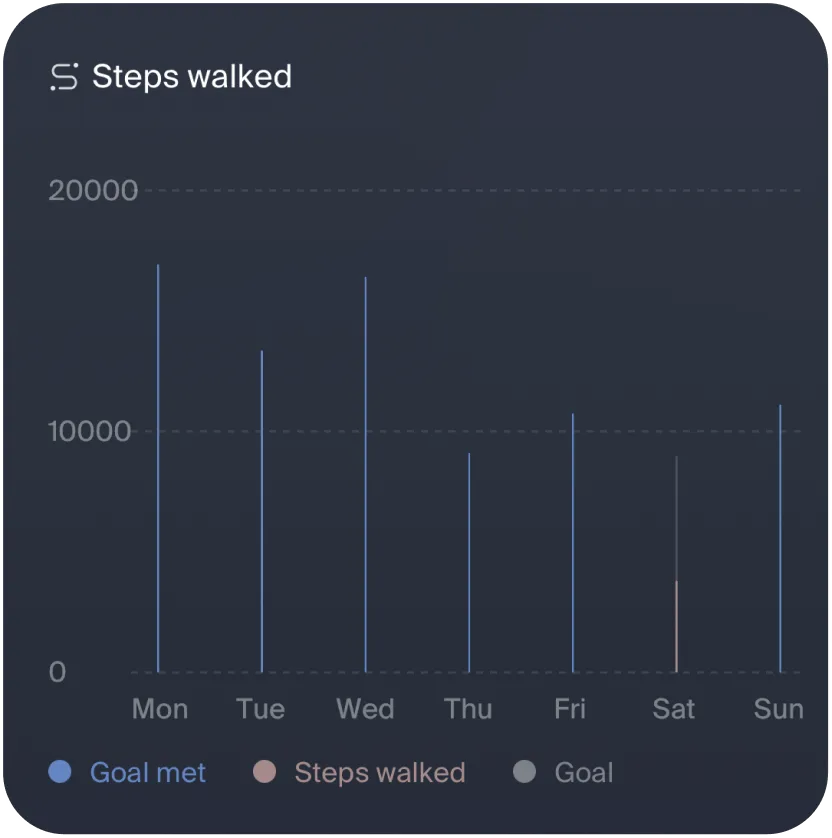Toggle the Goal legend series

(563, 772)
